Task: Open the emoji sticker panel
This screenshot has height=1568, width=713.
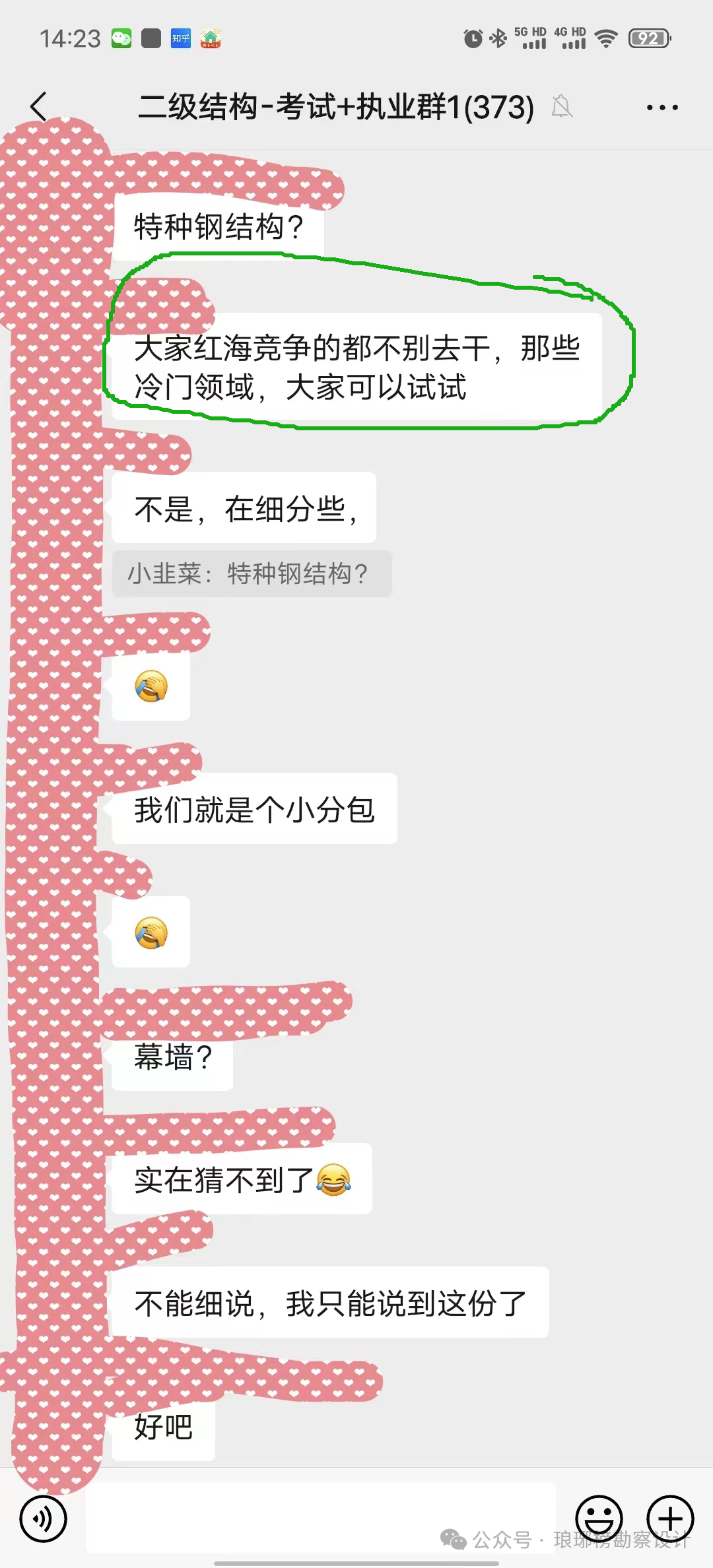Action: pyautogui.click(x=599, y=1519)
